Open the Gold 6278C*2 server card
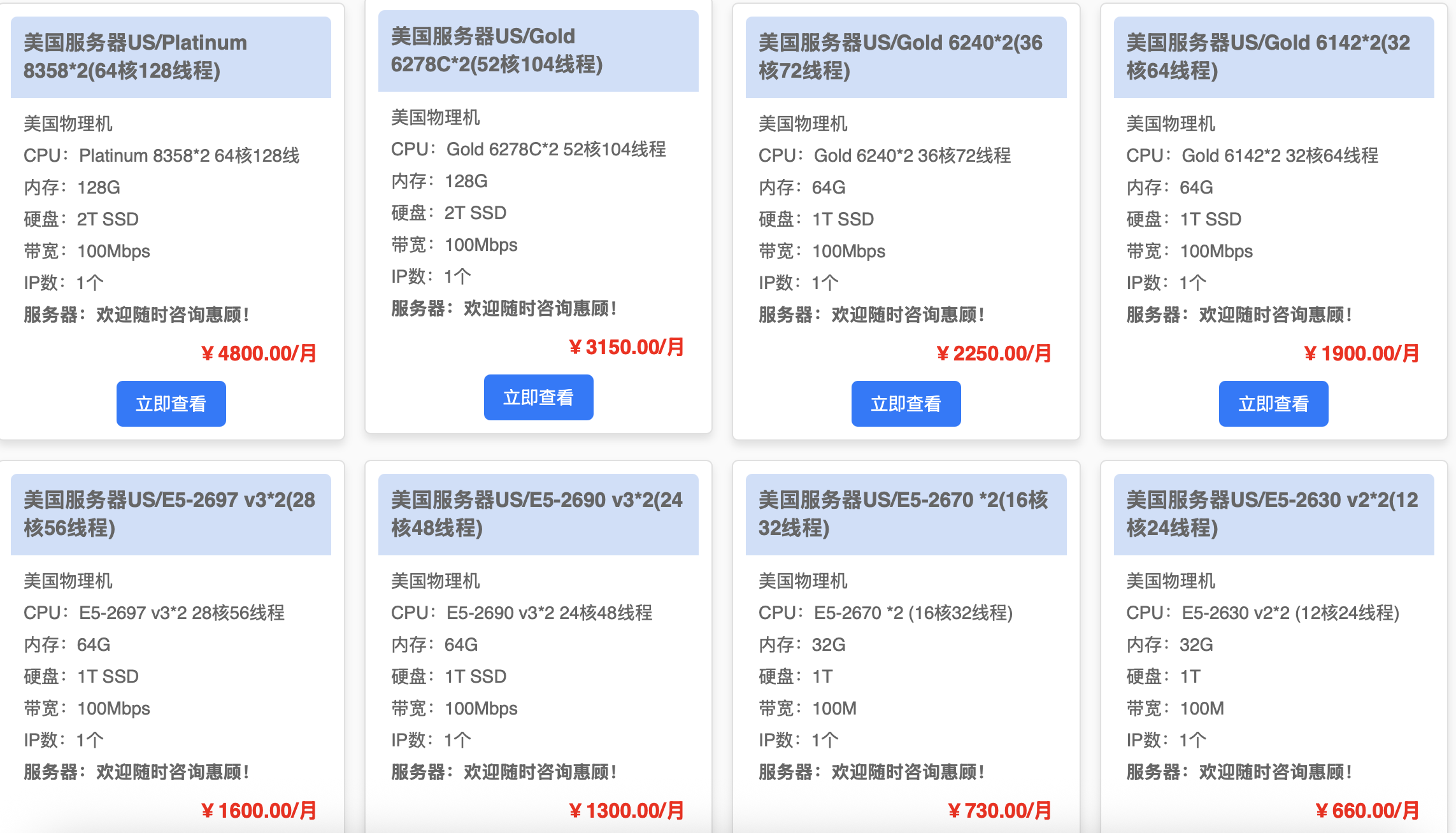Image resolution: width=1456 pixels, height=833 pixels. tap(538, 51)
